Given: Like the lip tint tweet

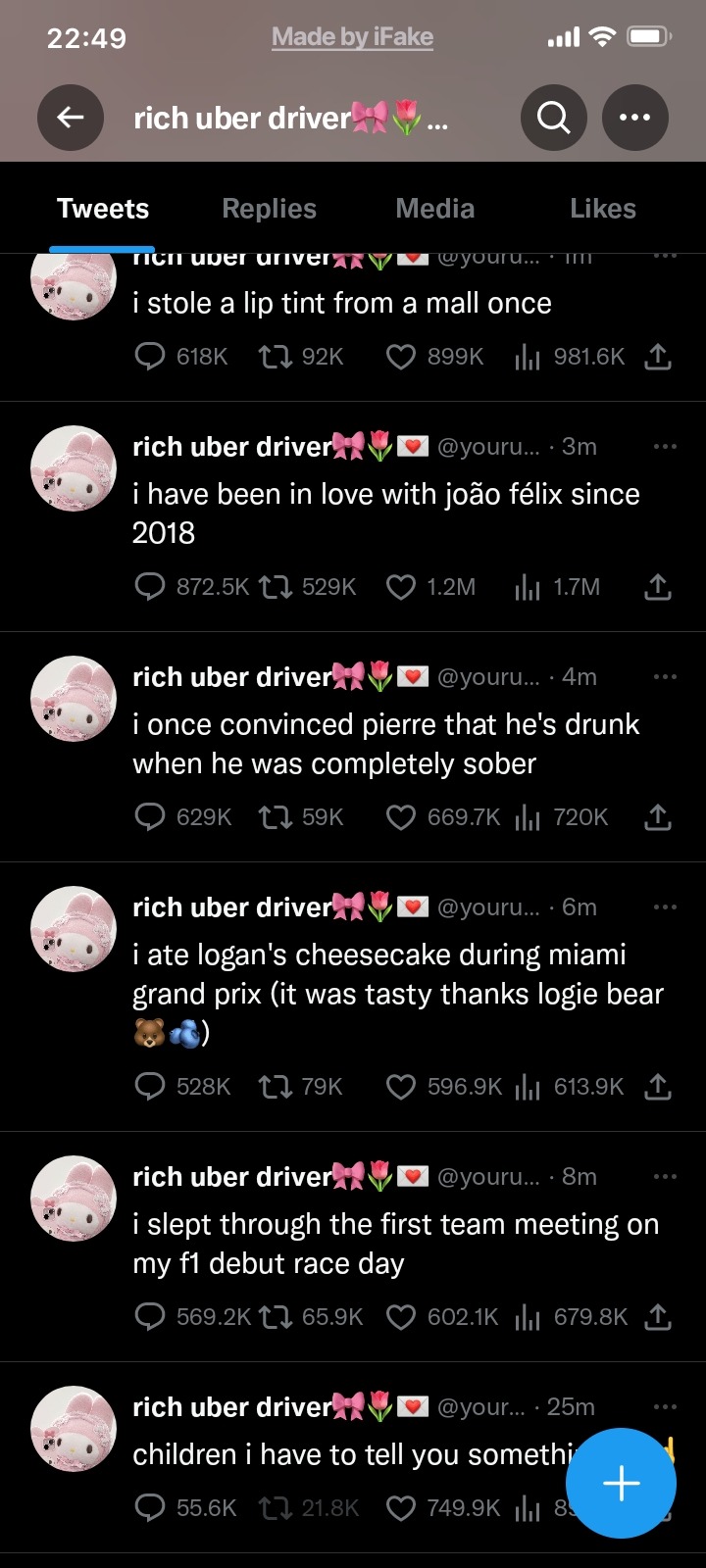Looking at the screenshot, I should click(x=400, y=357).
